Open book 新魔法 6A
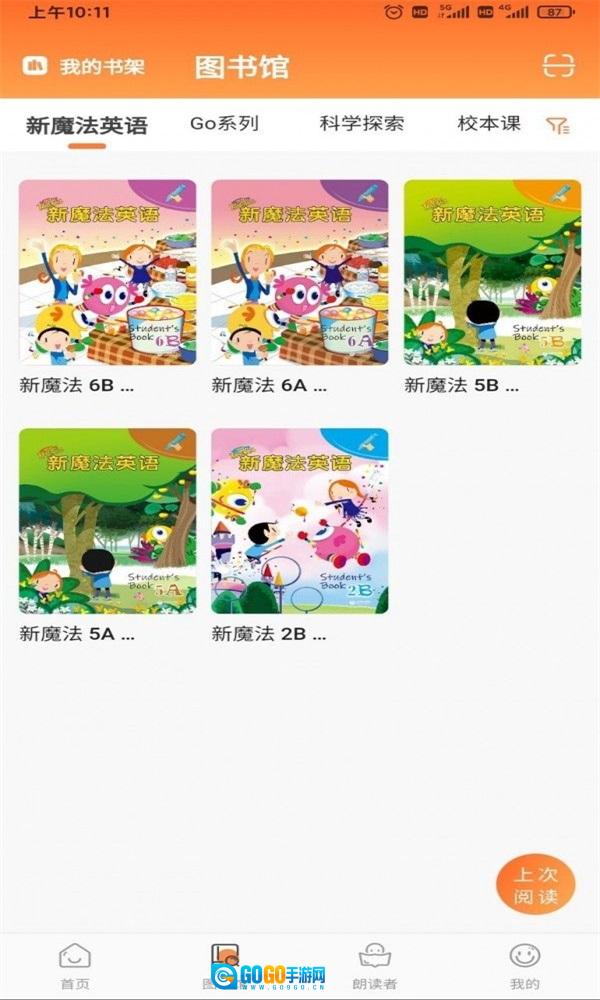Viewport: 600px width, 1000px height. click(x=300, y=273)
